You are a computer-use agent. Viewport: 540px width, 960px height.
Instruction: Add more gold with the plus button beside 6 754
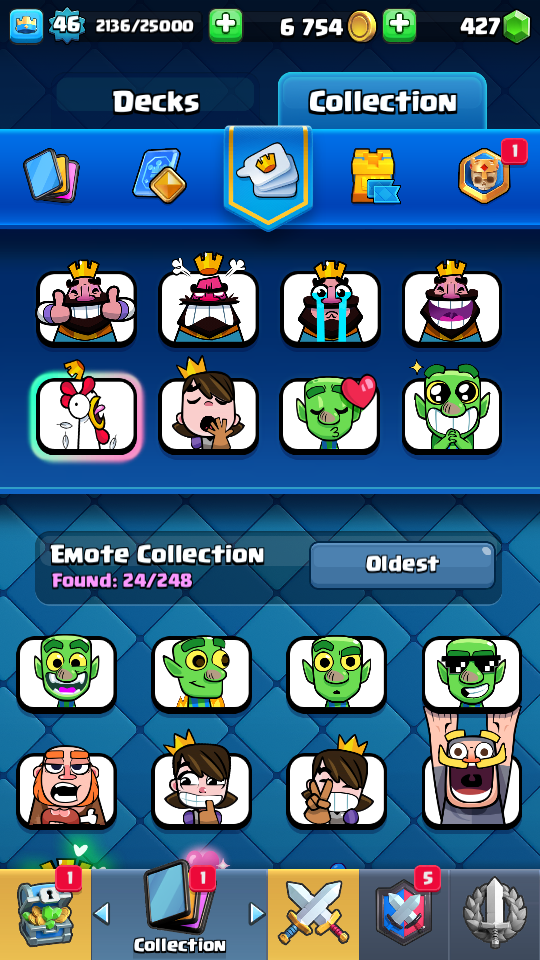pos(399,26)
